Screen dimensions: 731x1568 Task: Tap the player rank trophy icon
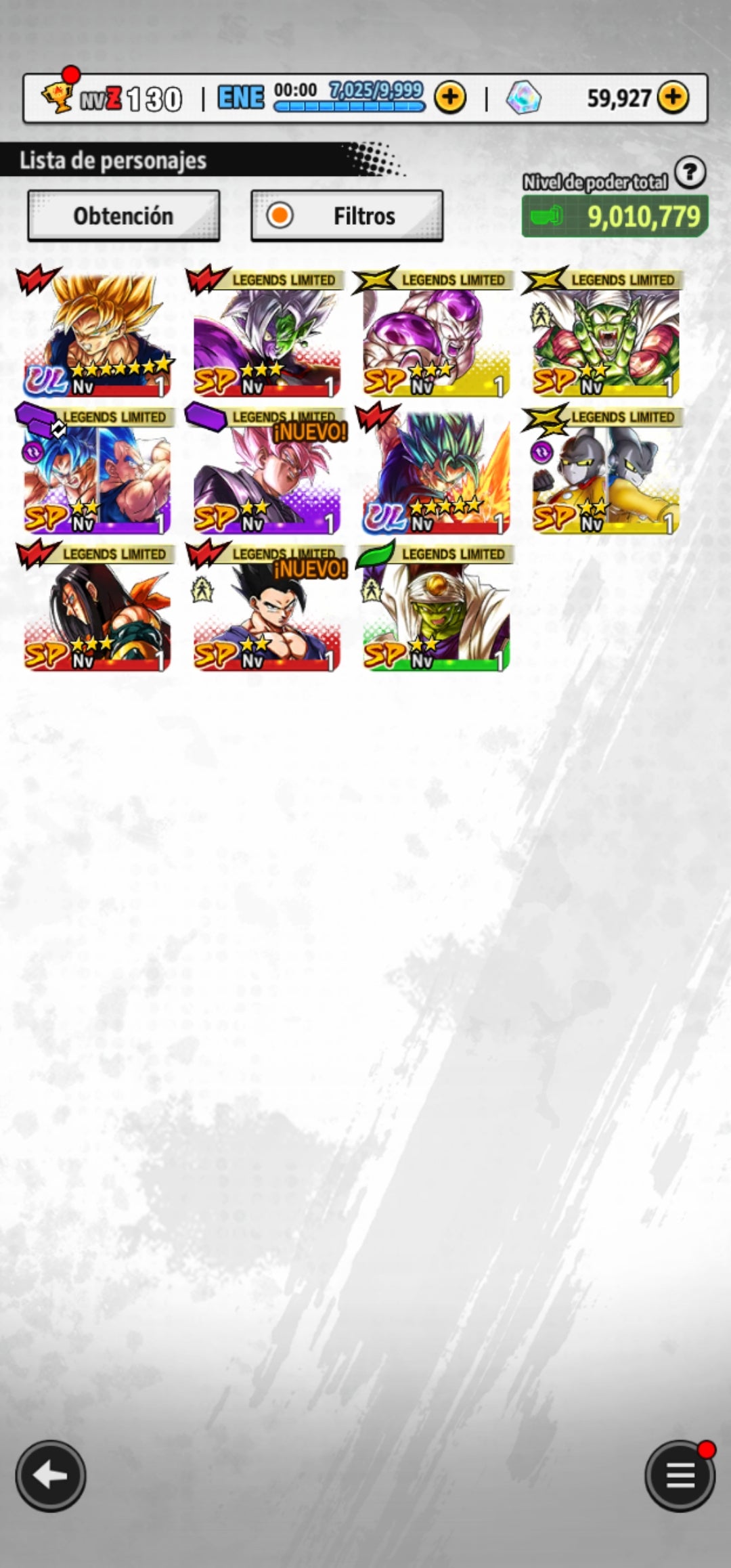[58, 97]
